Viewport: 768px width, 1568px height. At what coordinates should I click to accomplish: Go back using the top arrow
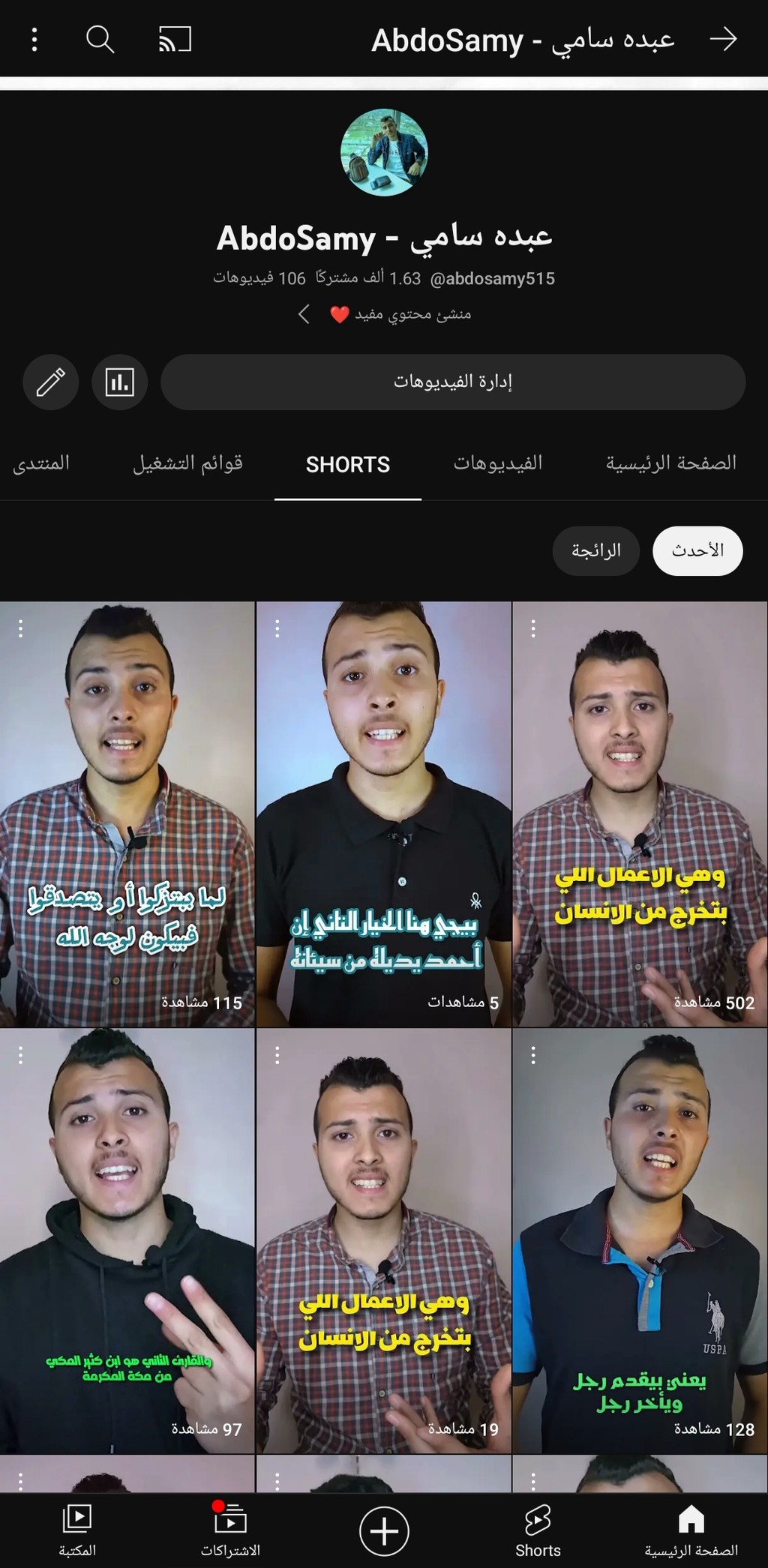tap(724, 39)
